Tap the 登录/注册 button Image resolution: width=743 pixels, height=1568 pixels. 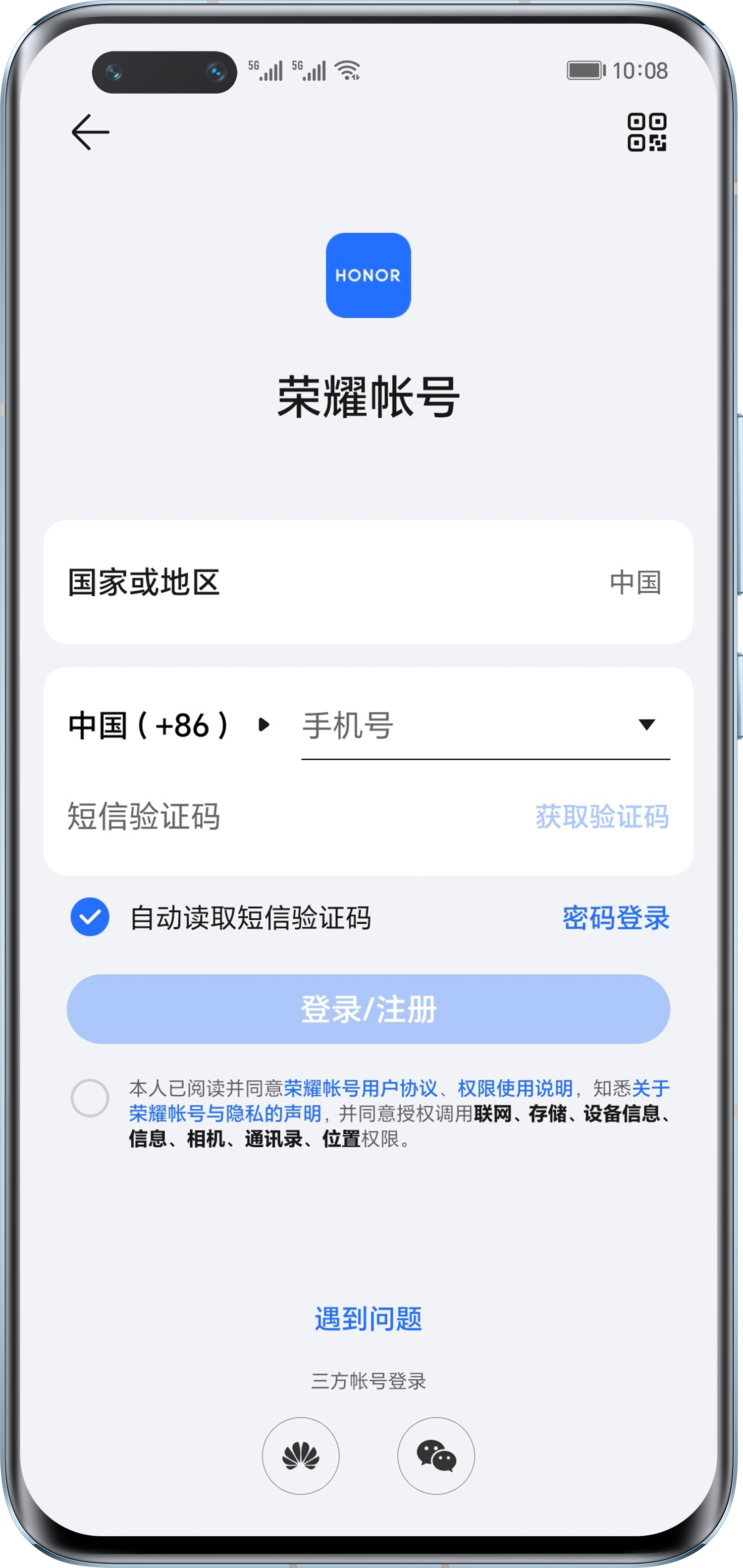(x=368, y=1008)
